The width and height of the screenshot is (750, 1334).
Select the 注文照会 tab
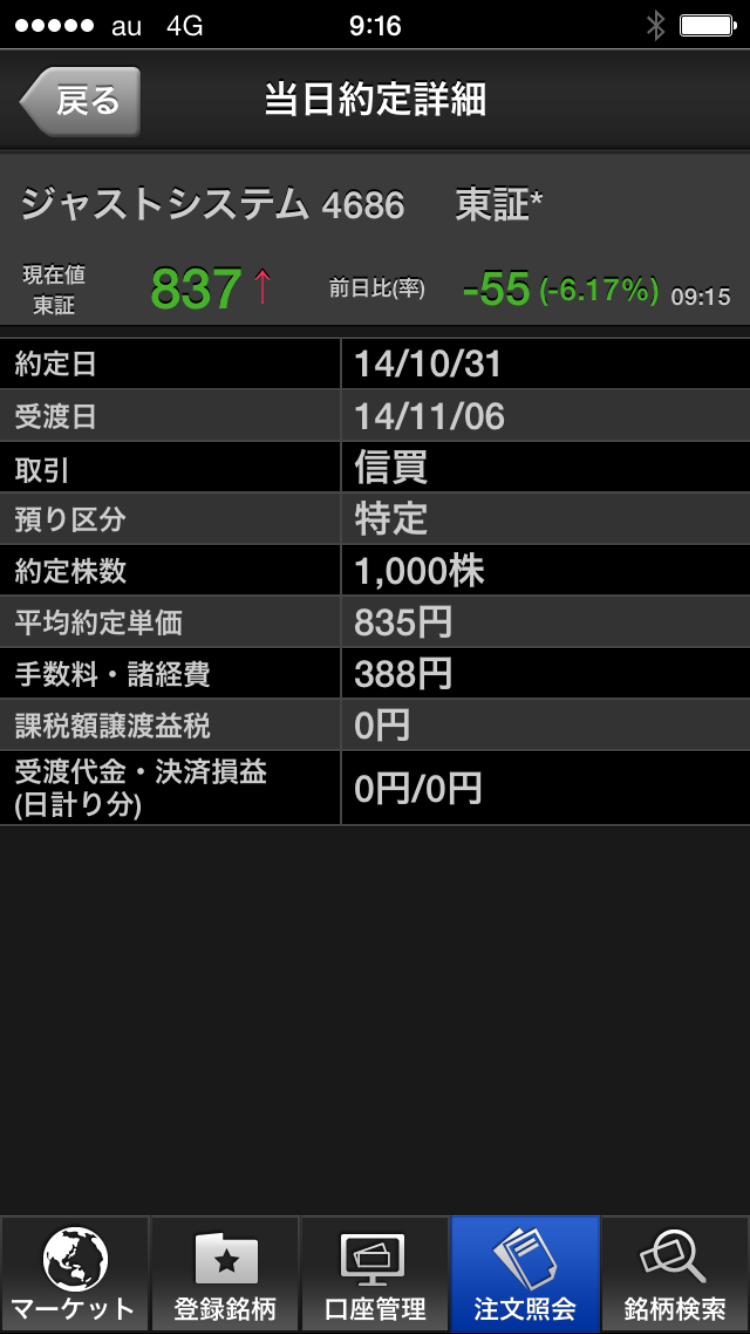[525, 1274]
